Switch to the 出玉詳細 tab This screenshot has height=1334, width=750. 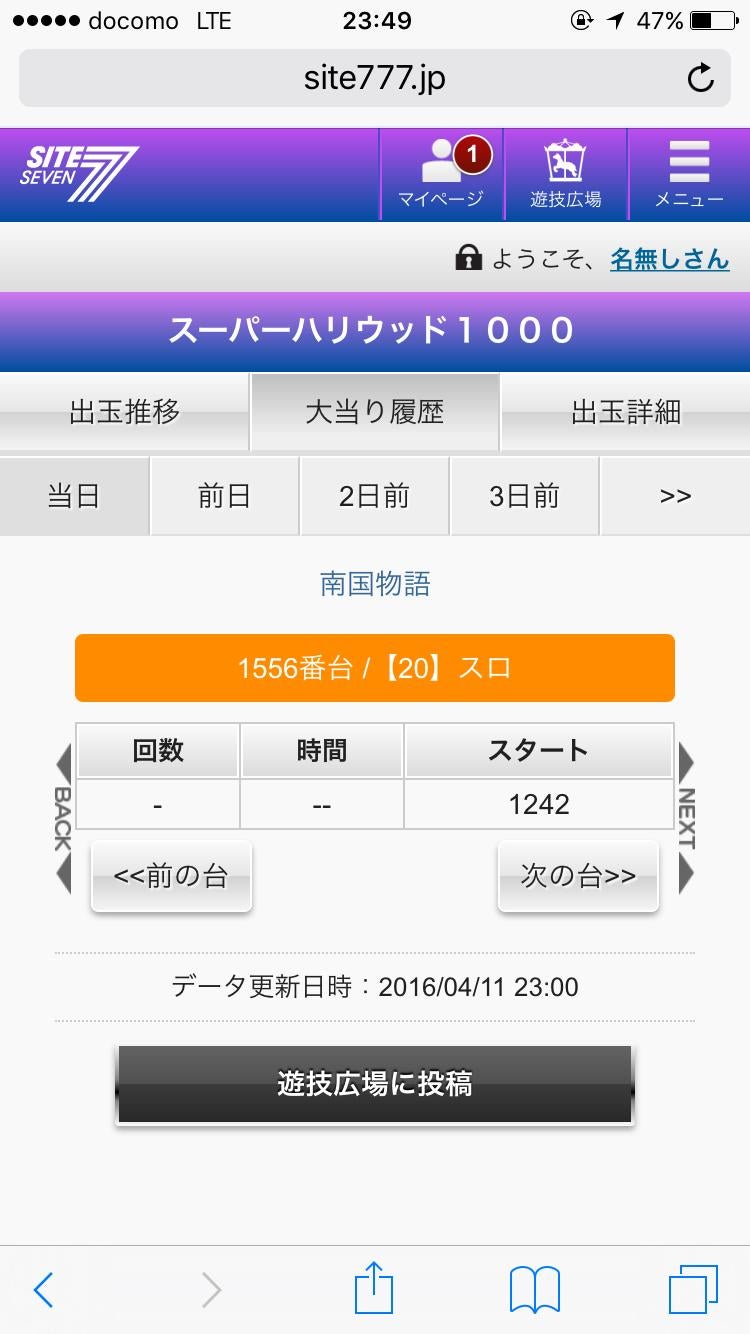point(625,412)
